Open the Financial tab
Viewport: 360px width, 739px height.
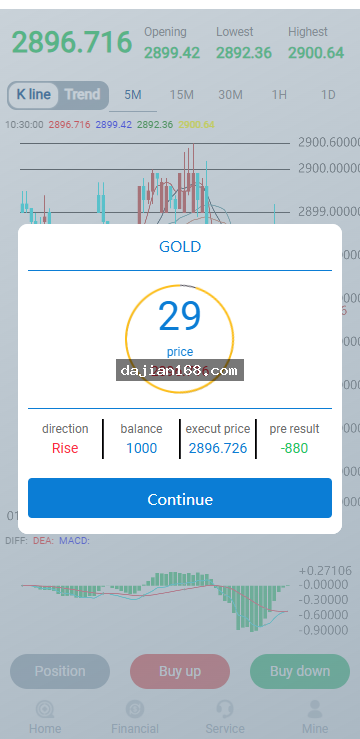pos(135,717)
